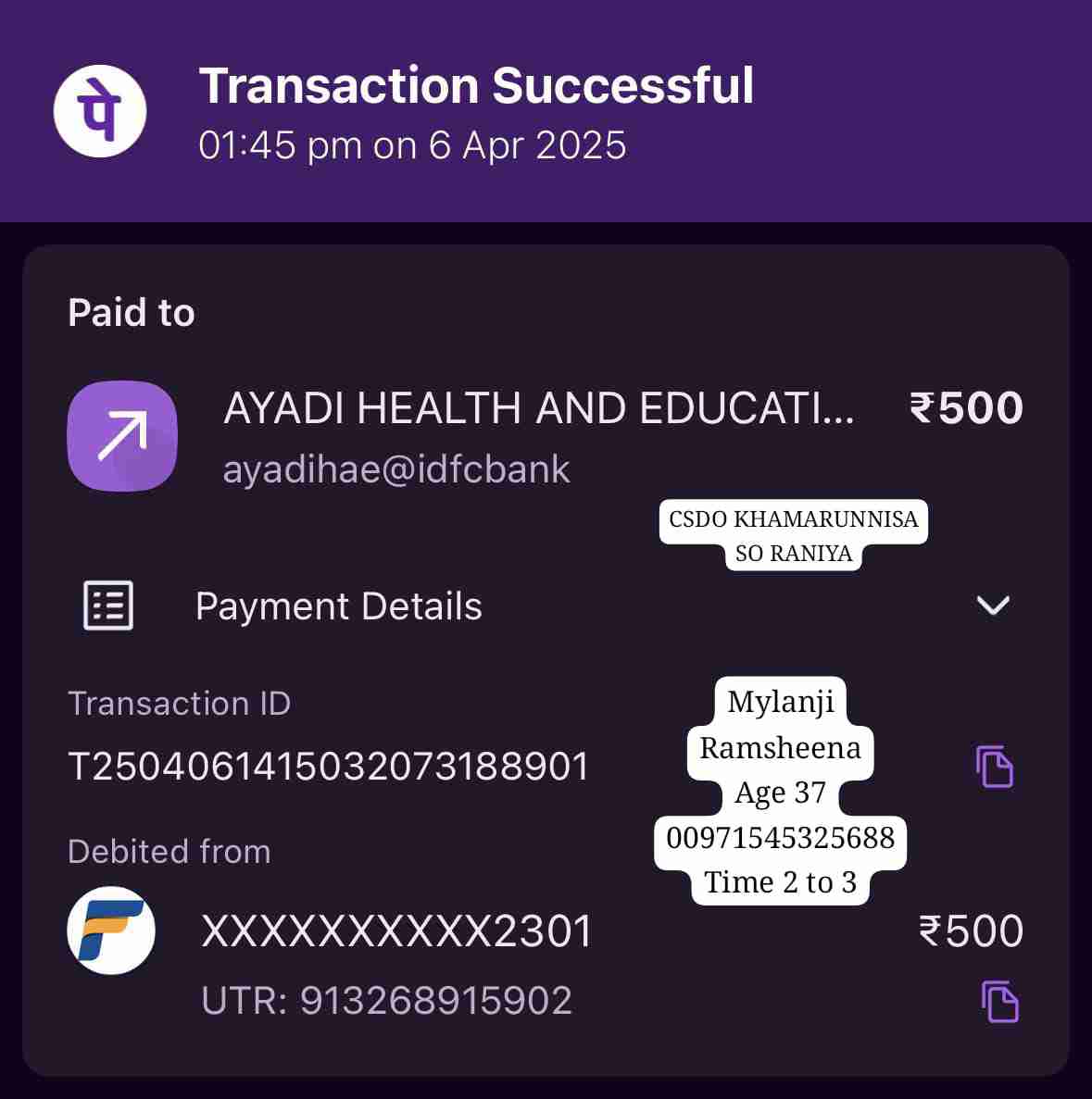The height and width of the screenshot is (1099, 1092).
Task: Copy the Transaction ID
Action: pos(994,767)
